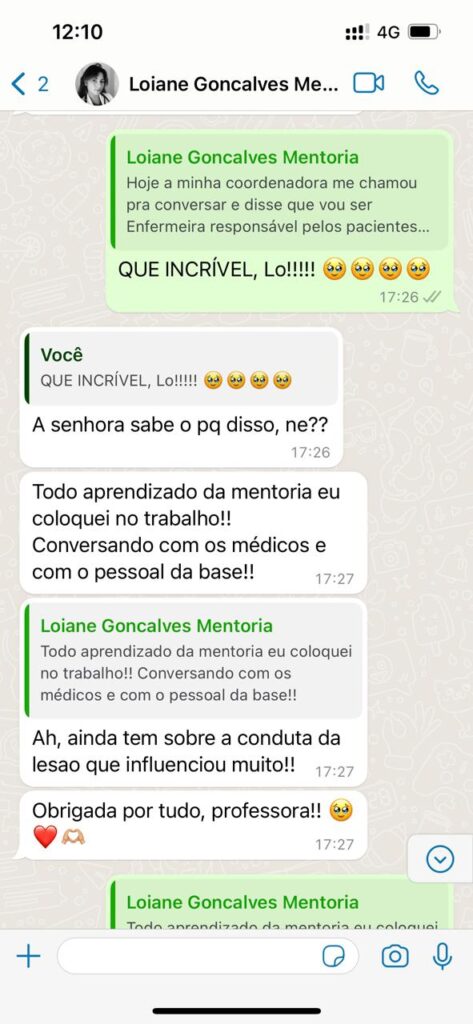Start a voice call with Loiane
The height and width of the screenshot is (1024, 473).
[x=427, y=84]
